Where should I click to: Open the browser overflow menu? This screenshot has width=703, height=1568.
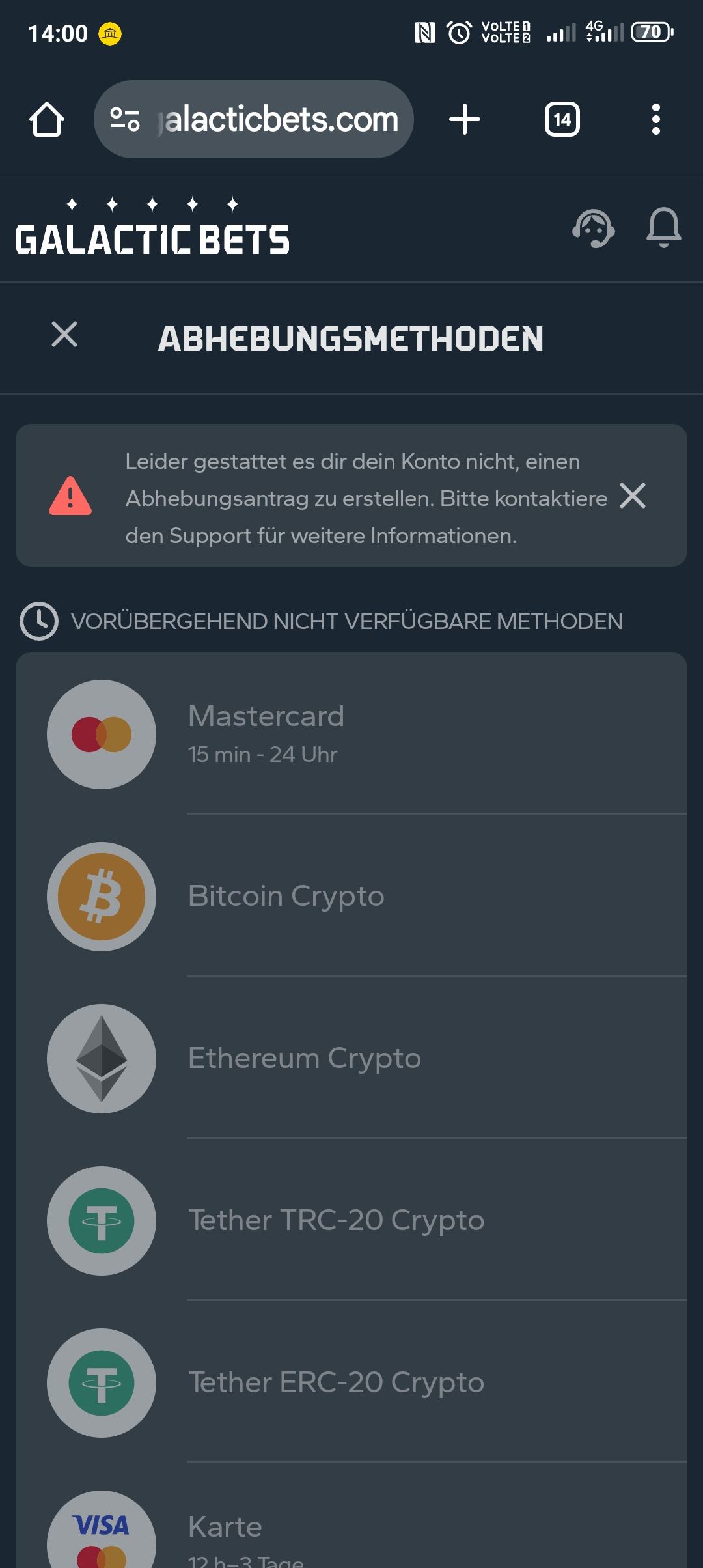click(655, 120)
